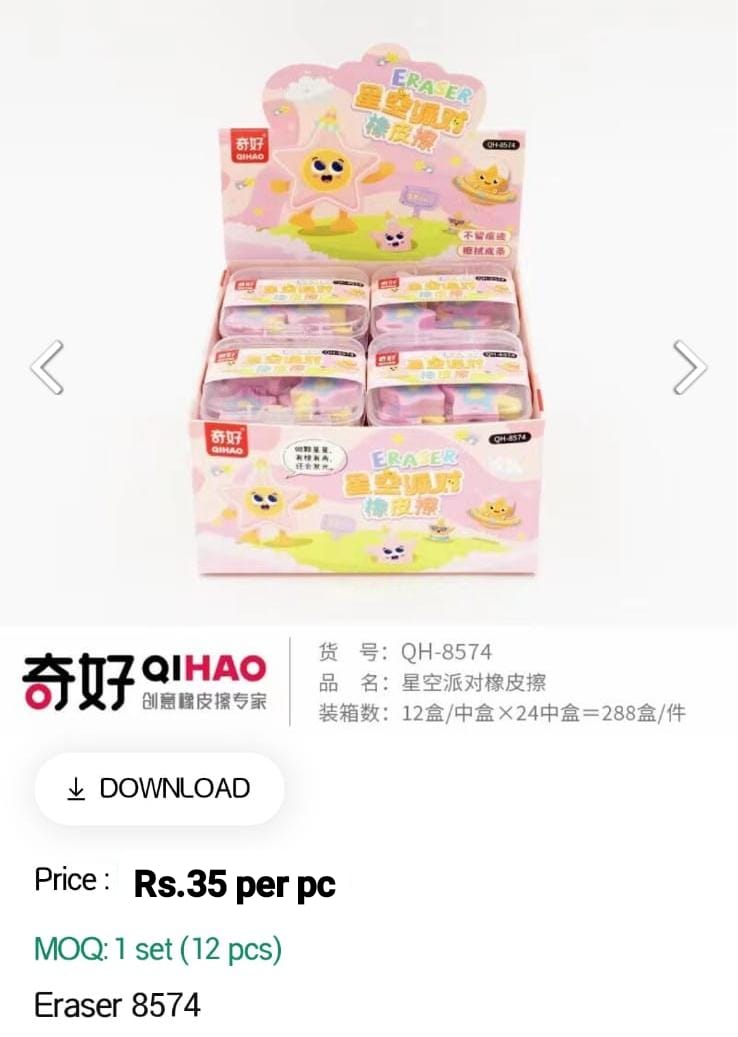
Task: Click the download arrow icon inside DOWNLOAD button
Action: pyautogui.click(x=74, y=789)
